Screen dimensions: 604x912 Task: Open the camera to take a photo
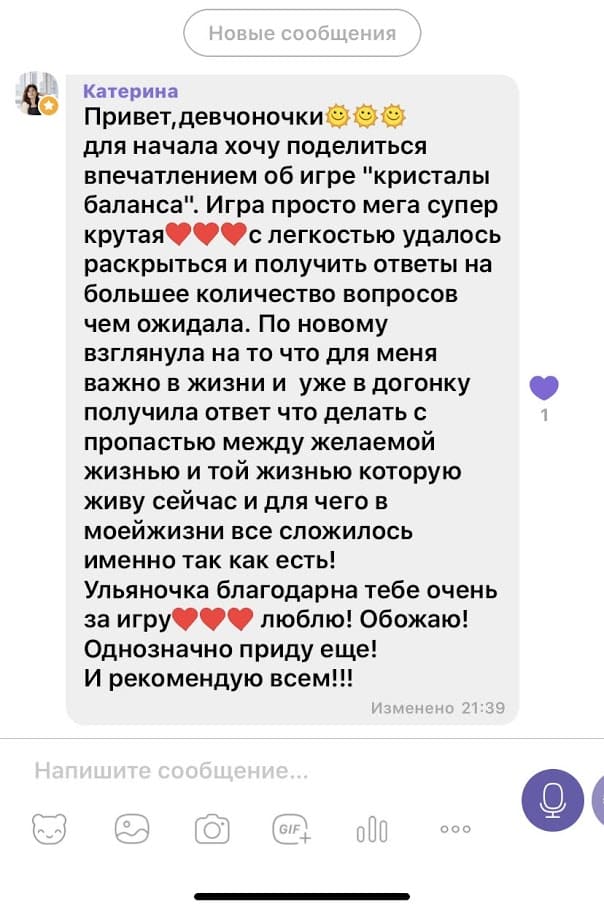(x=212, y=829)
